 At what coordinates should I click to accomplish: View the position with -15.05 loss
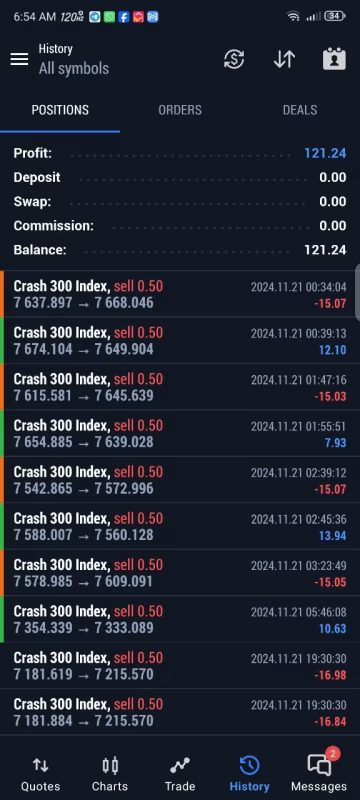180,573
